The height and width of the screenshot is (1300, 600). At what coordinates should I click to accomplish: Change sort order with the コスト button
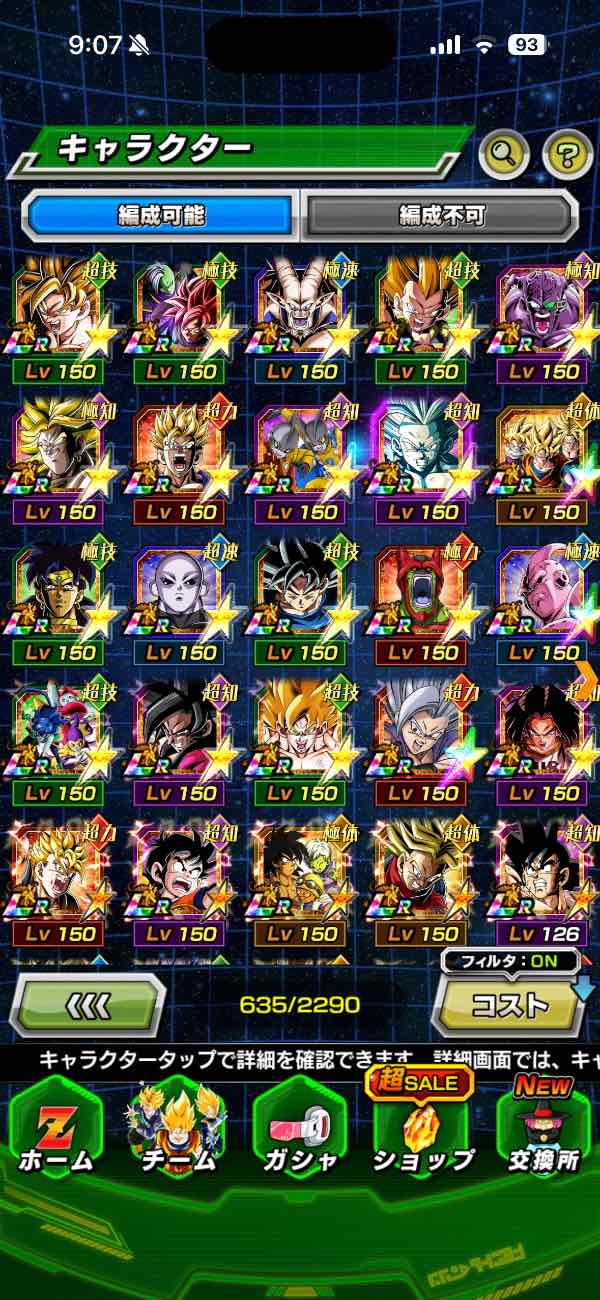(x=509, y=1003)
